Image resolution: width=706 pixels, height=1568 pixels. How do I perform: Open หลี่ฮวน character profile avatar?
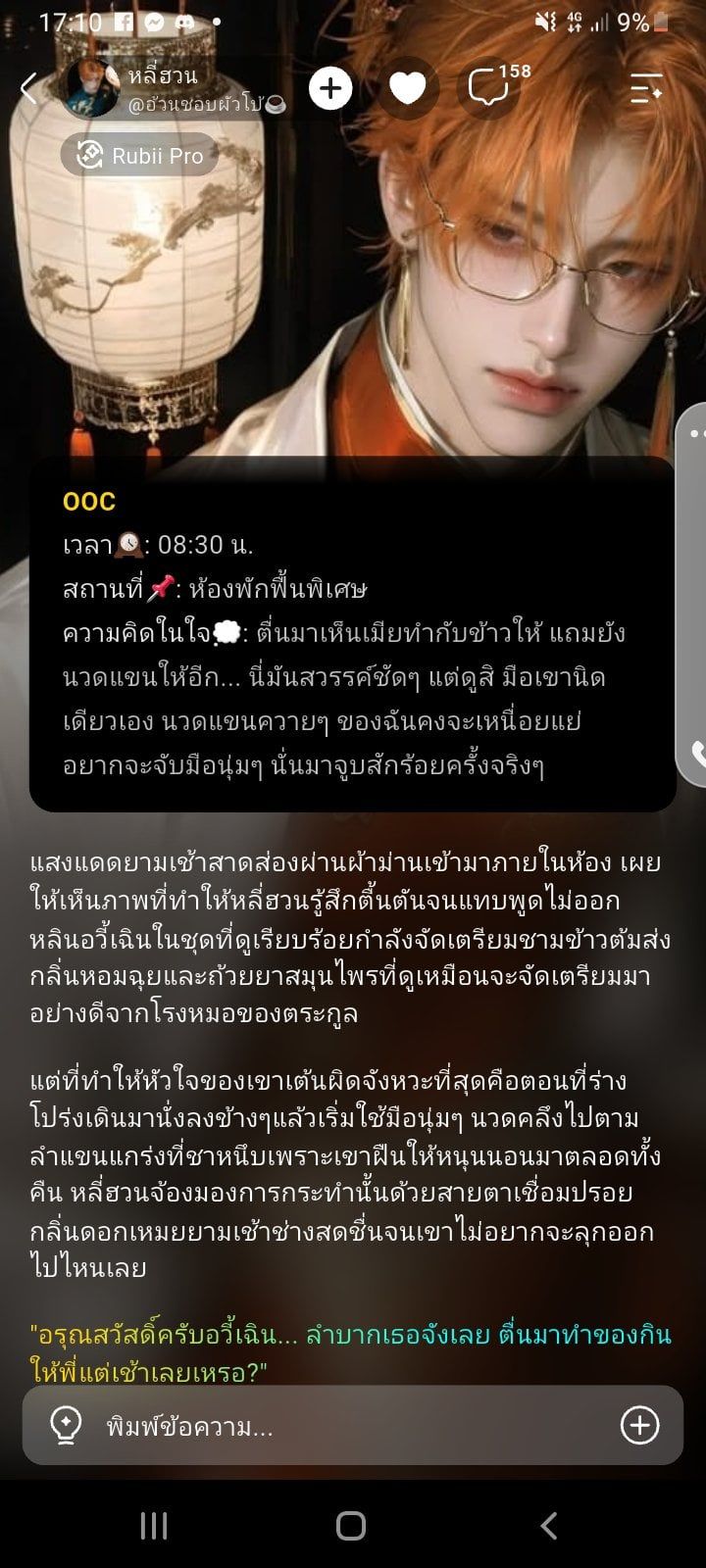pyautogui.click(x=92, y=88)
